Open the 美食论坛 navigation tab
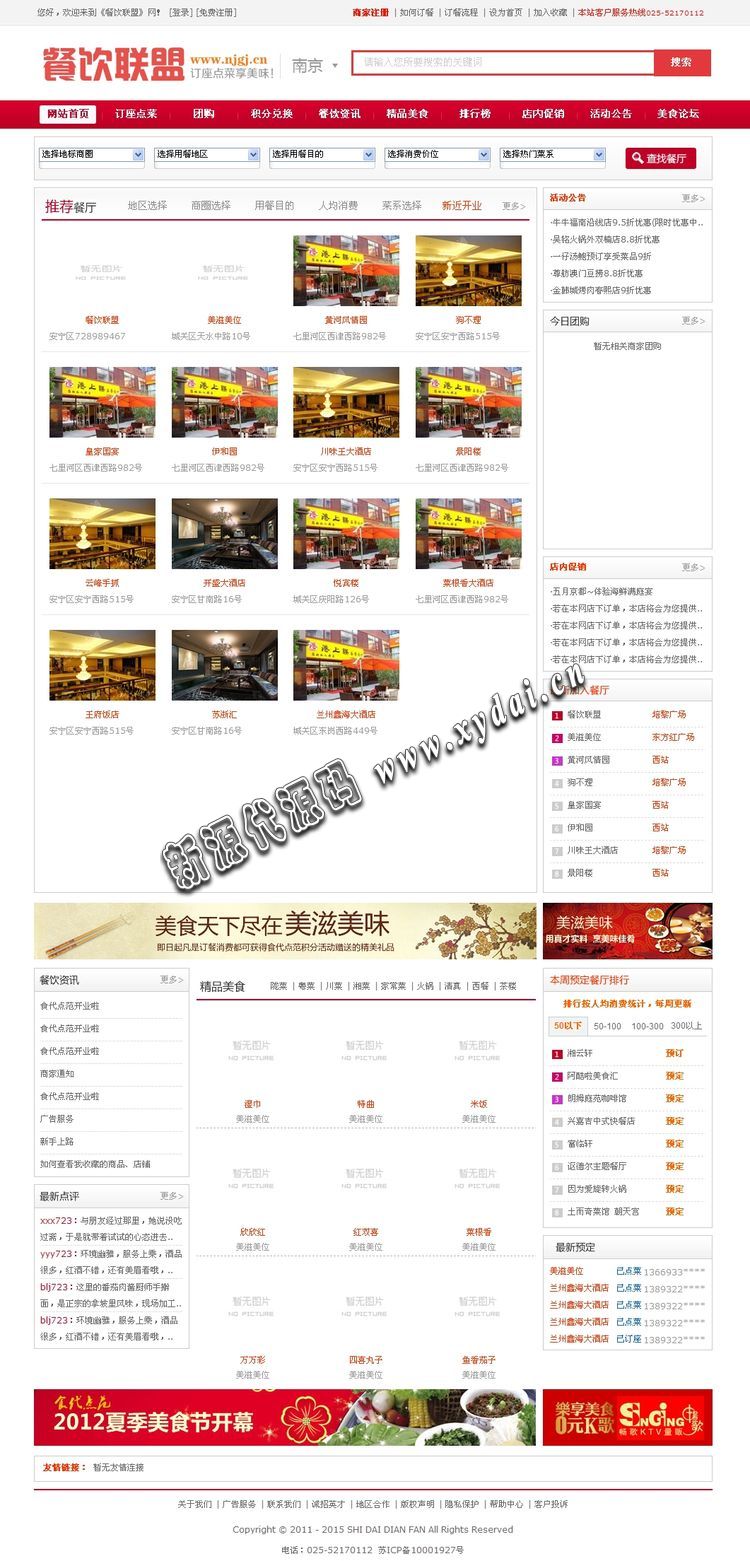750x1561 pixels. click(x=677, y=114)
